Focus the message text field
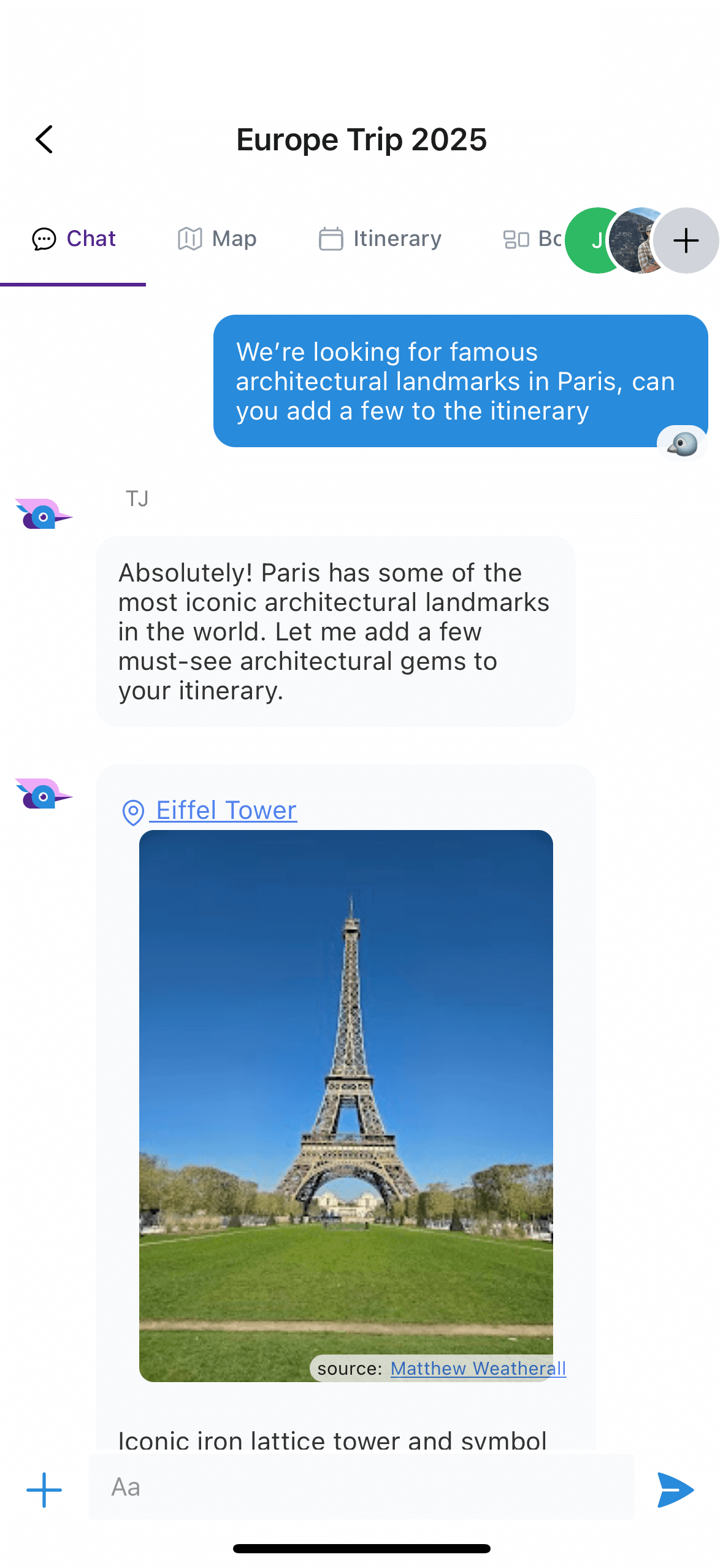Screen dimensions: 723x1568 362,1487
